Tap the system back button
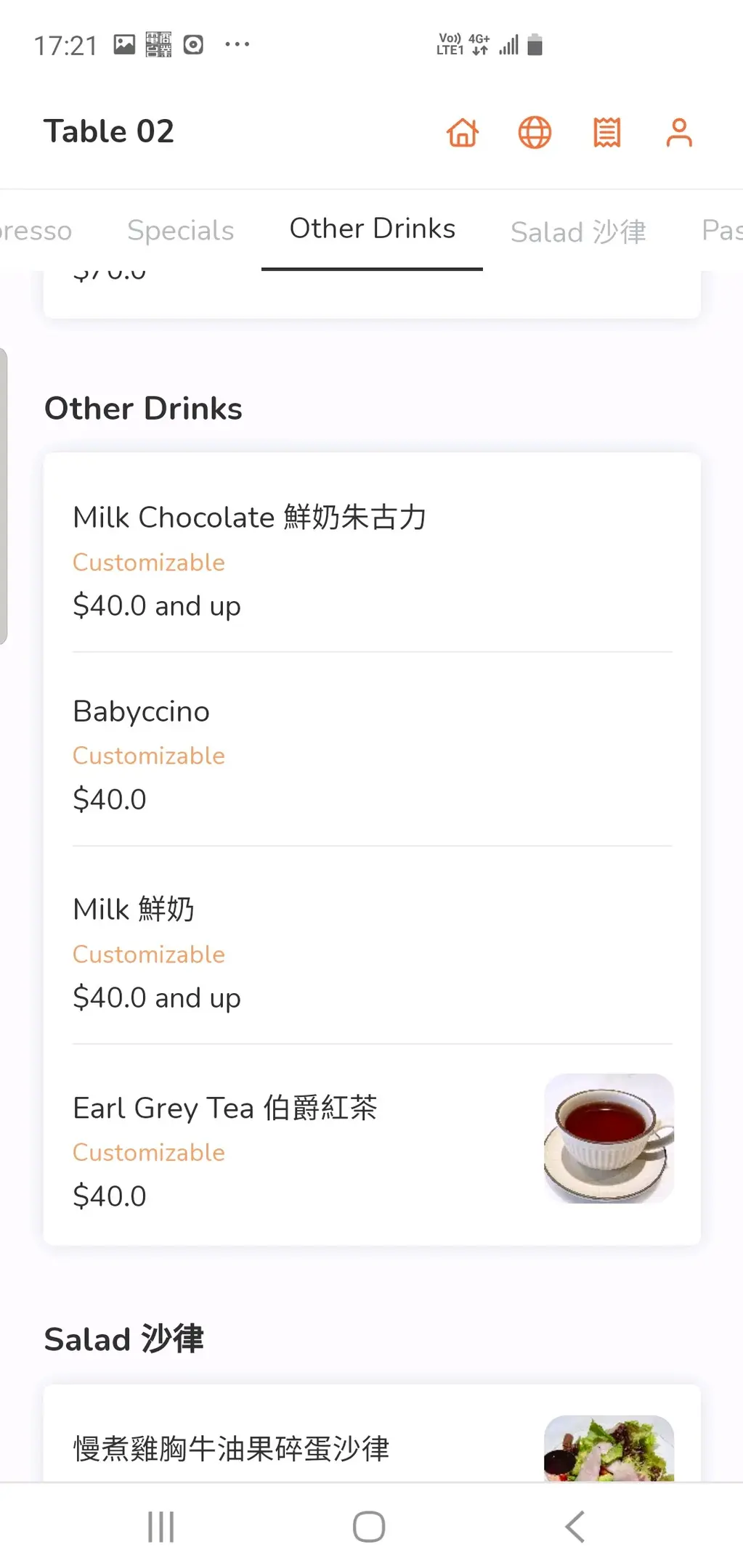This screenshot has width=743, height=1568. point(574,1526)
